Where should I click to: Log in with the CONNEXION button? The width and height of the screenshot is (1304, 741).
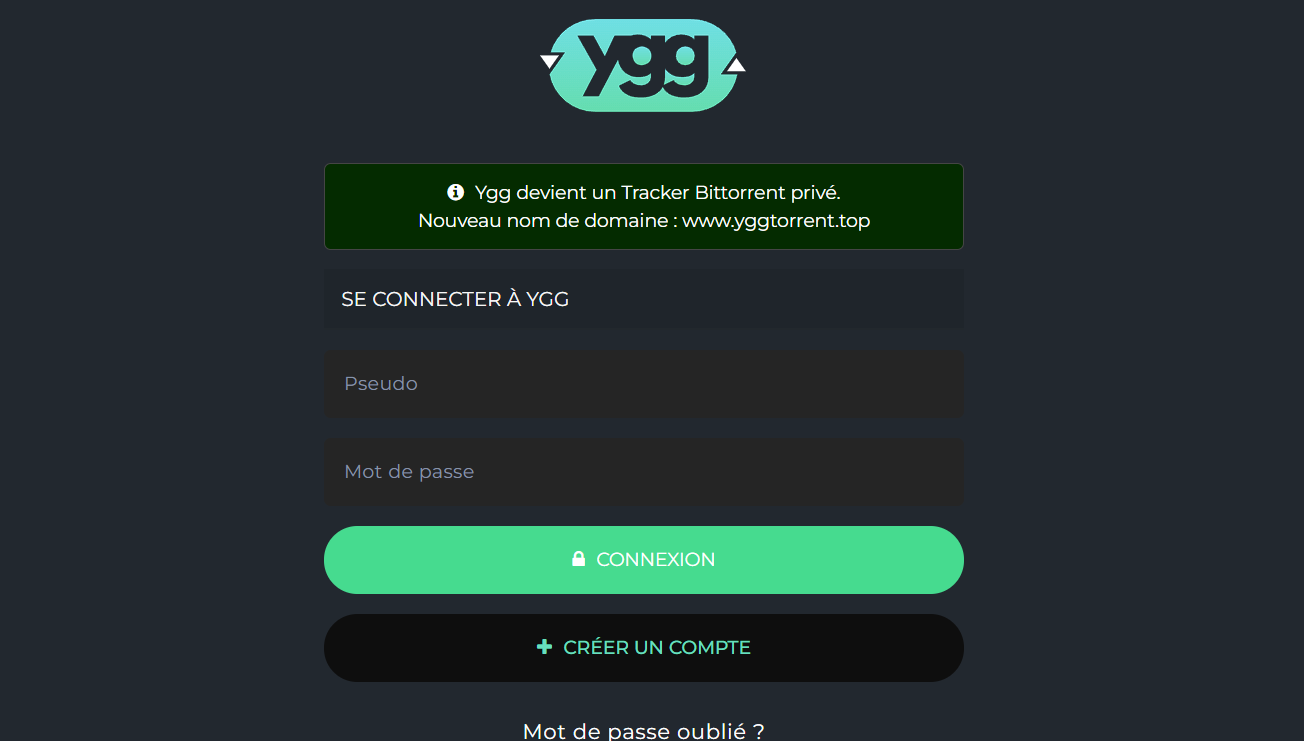point(643,559)
